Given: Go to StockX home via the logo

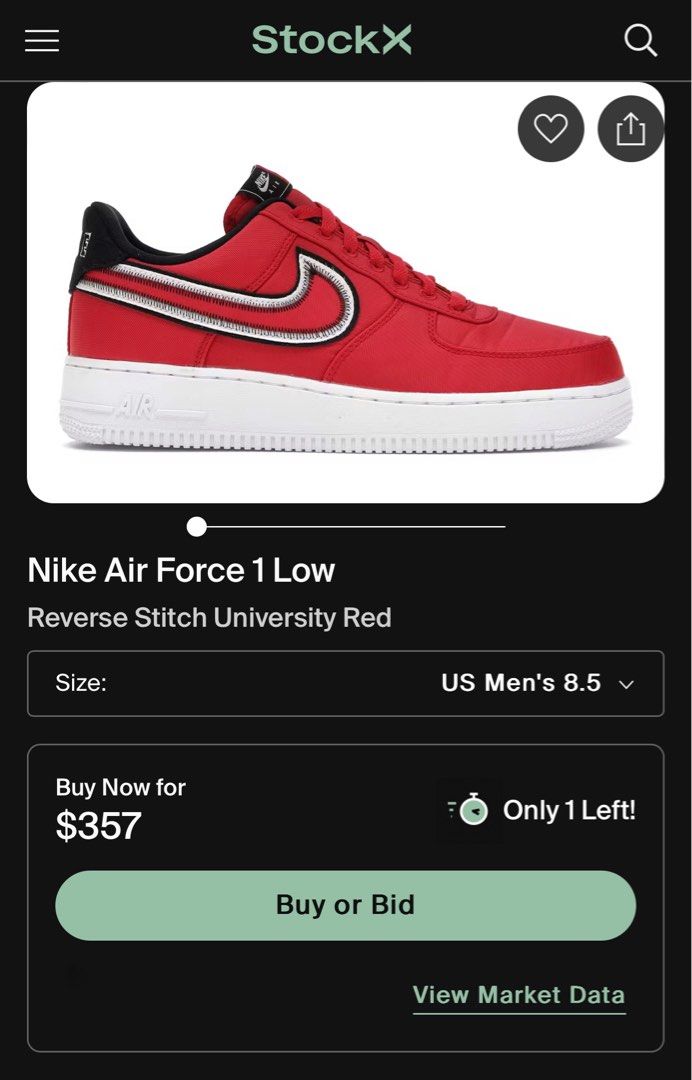Looking at the screenshot, I should coord(331,40).
